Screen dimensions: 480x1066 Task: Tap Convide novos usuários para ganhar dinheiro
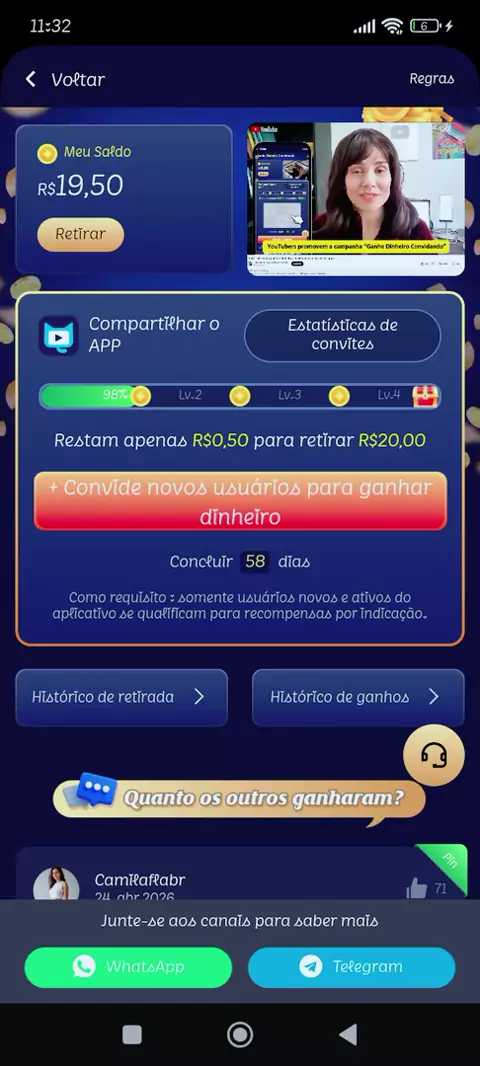[240, 501]
